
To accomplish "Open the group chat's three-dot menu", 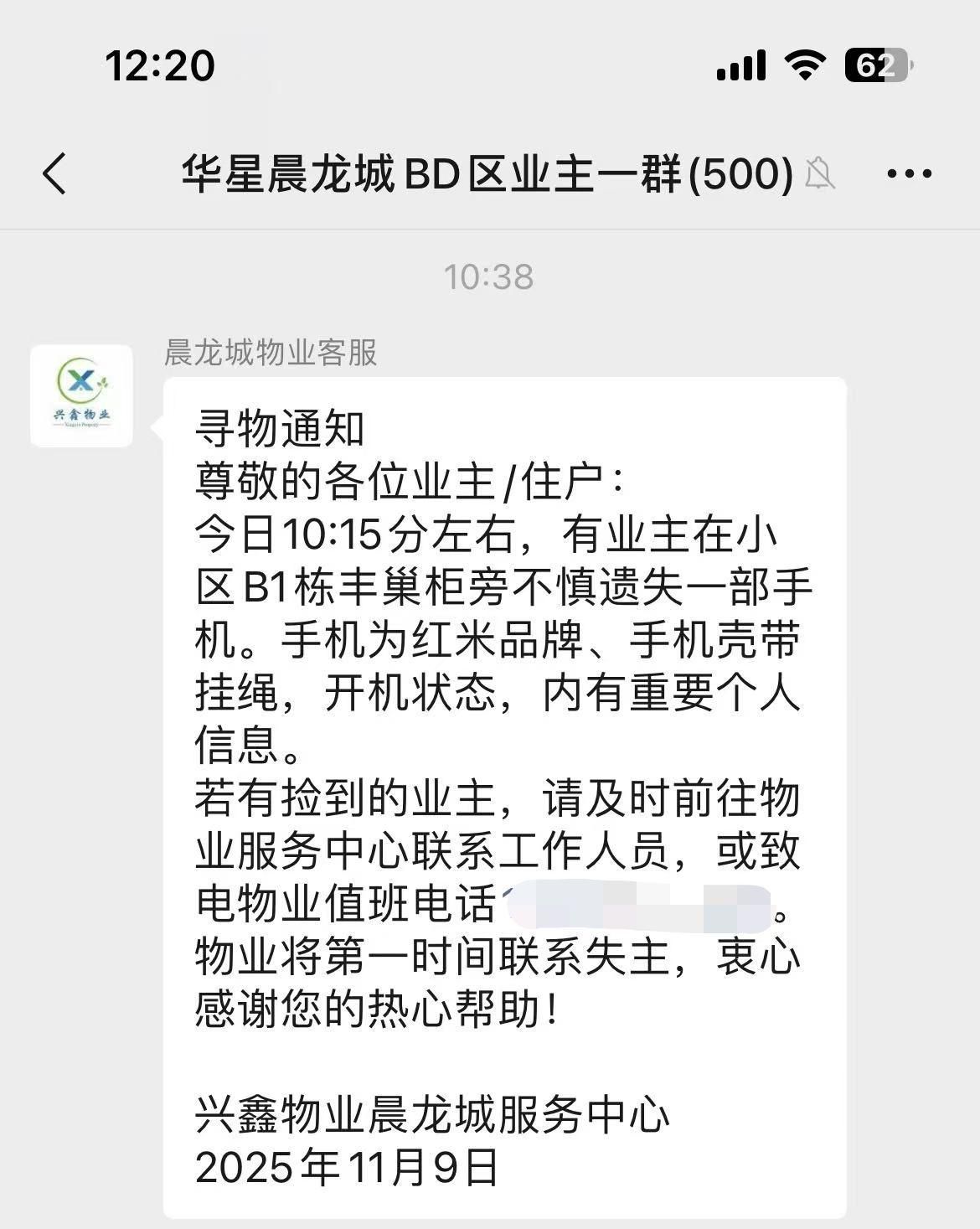I will (909, 174).
